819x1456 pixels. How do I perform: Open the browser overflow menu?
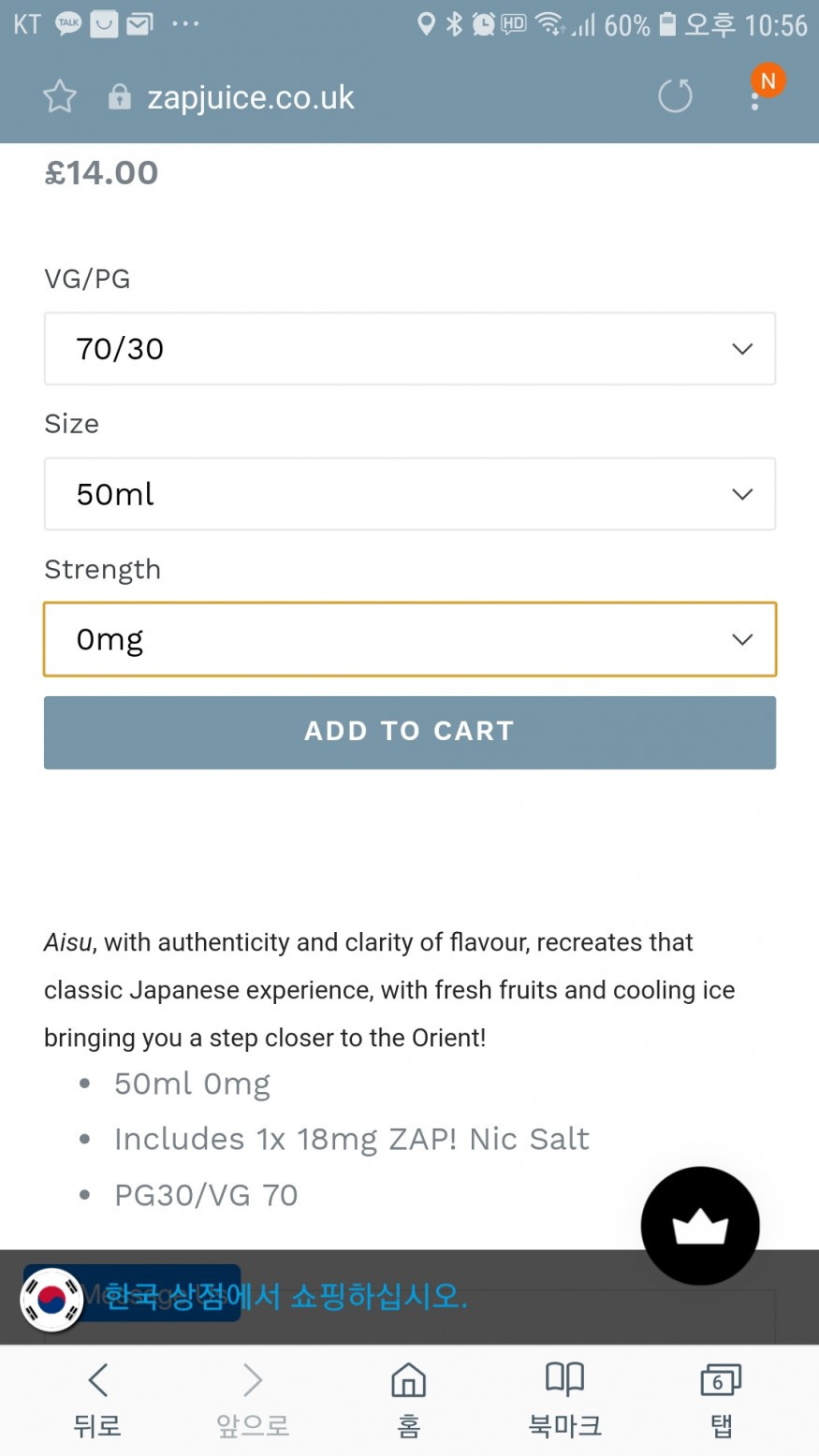(756, 96)
